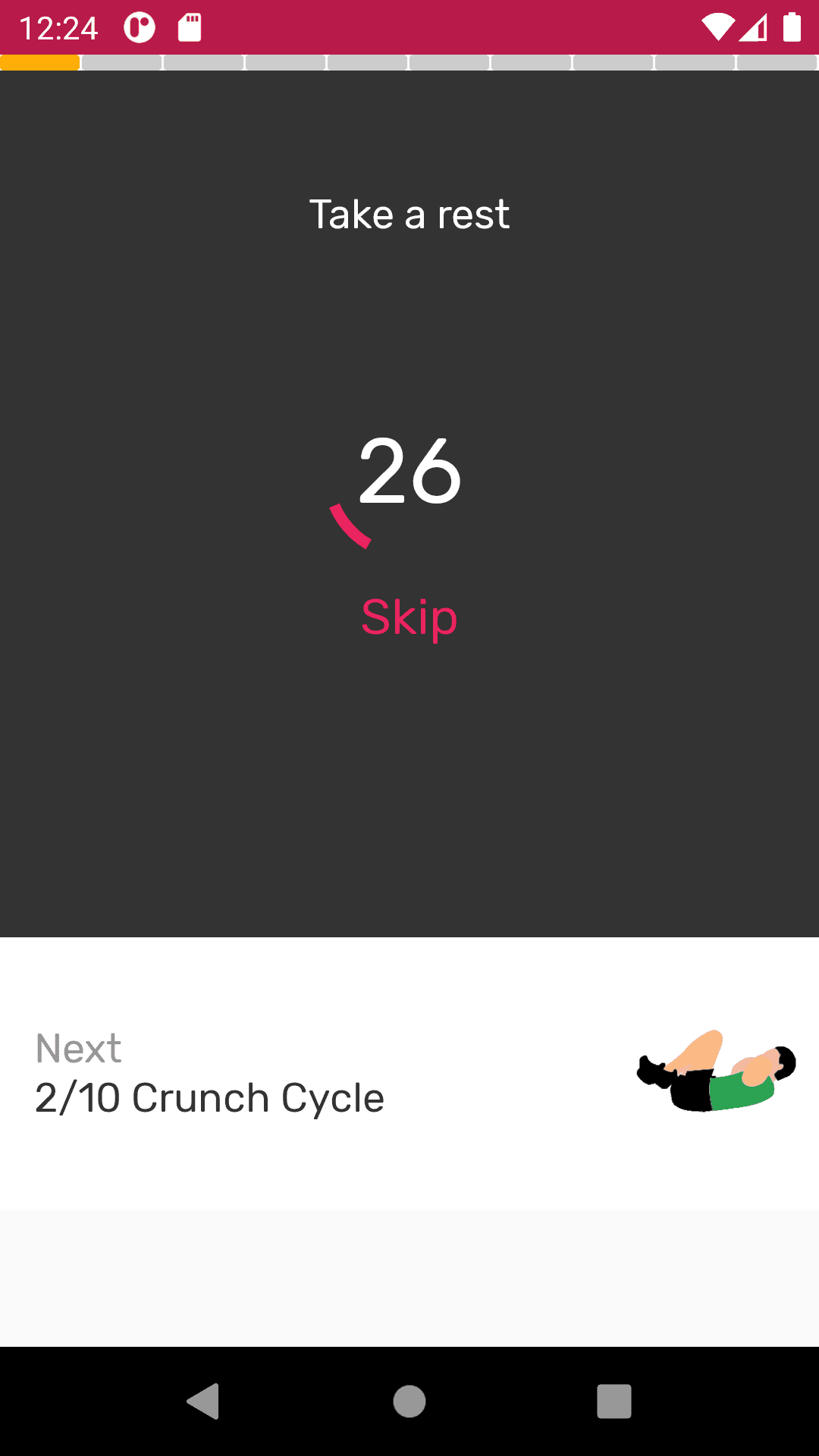This screenshot has height=1456, width=819.
Task: Tap the second workout progress segment
Action: click(x=121, y=64)
